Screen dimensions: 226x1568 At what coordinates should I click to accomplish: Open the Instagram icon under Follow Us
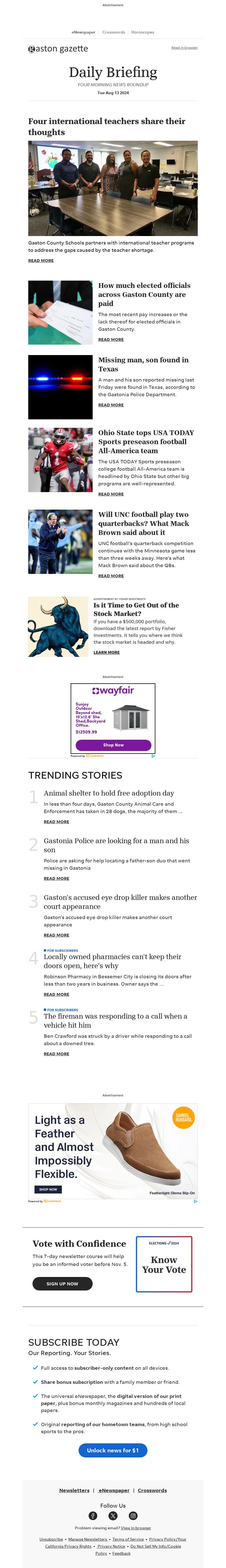[x=133, y=1516]
